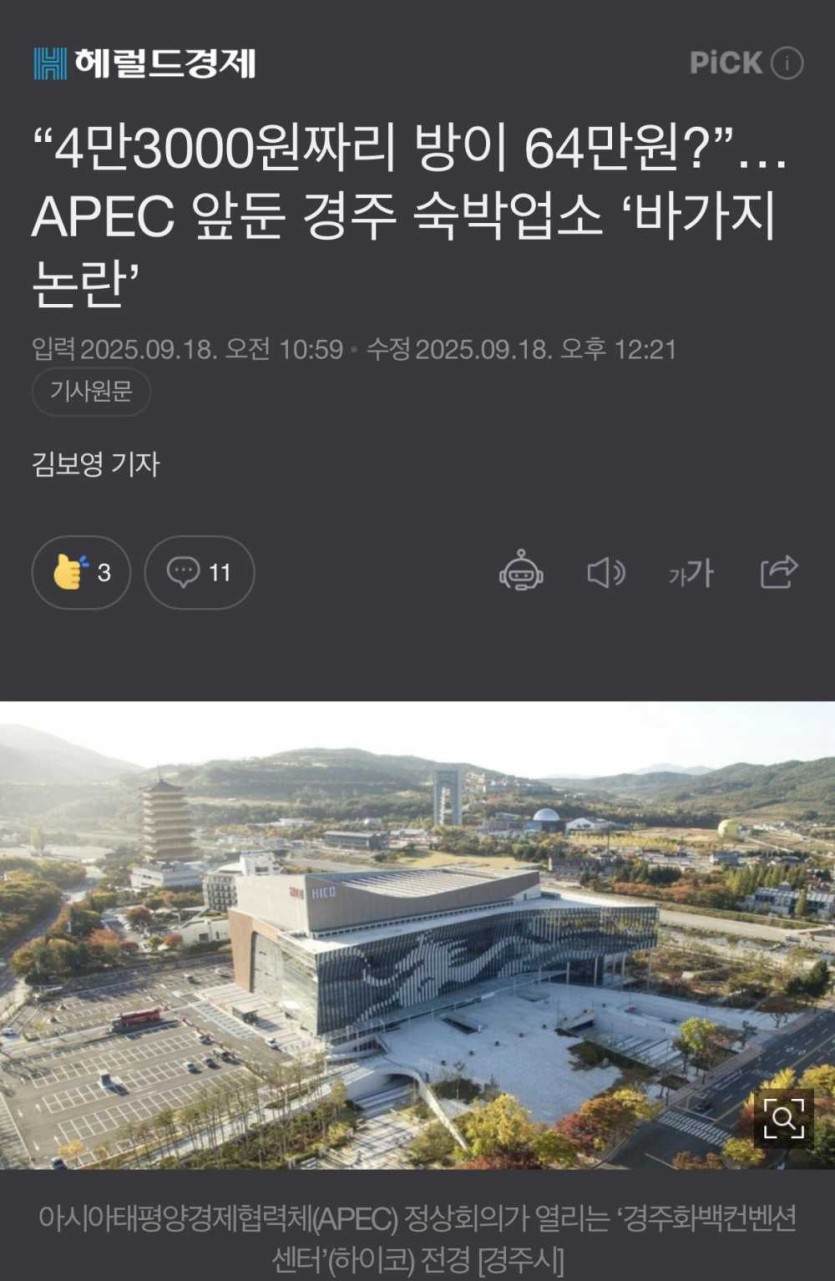Viewport: 835px width, 1281px height.
Task: Open the 11 comments
Action: pos(199,573)
